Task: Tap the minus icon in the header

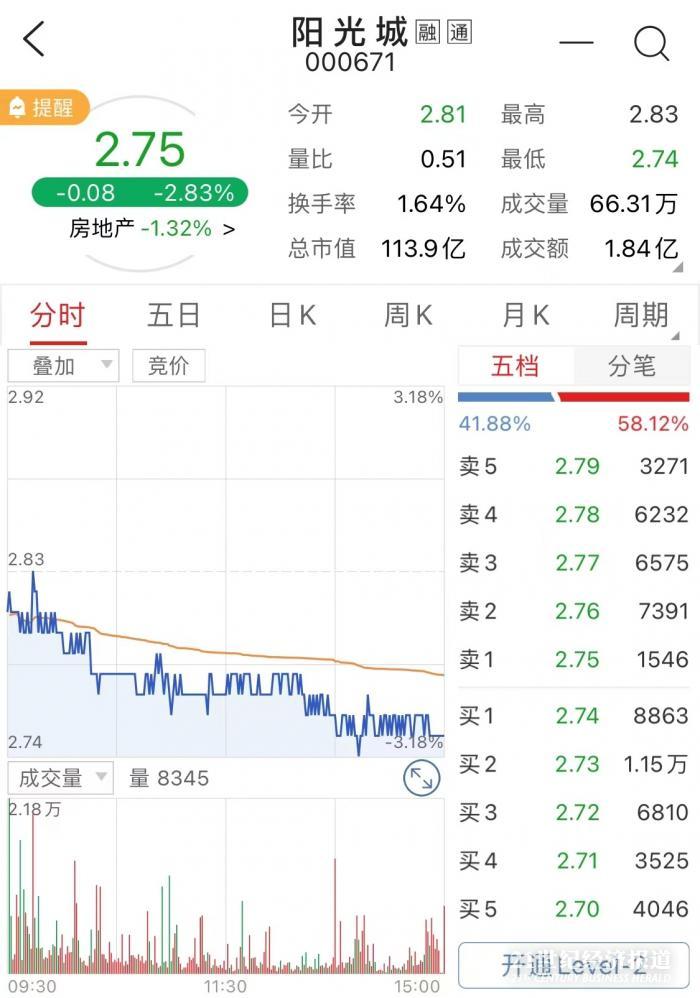Action: click(576, 43)
